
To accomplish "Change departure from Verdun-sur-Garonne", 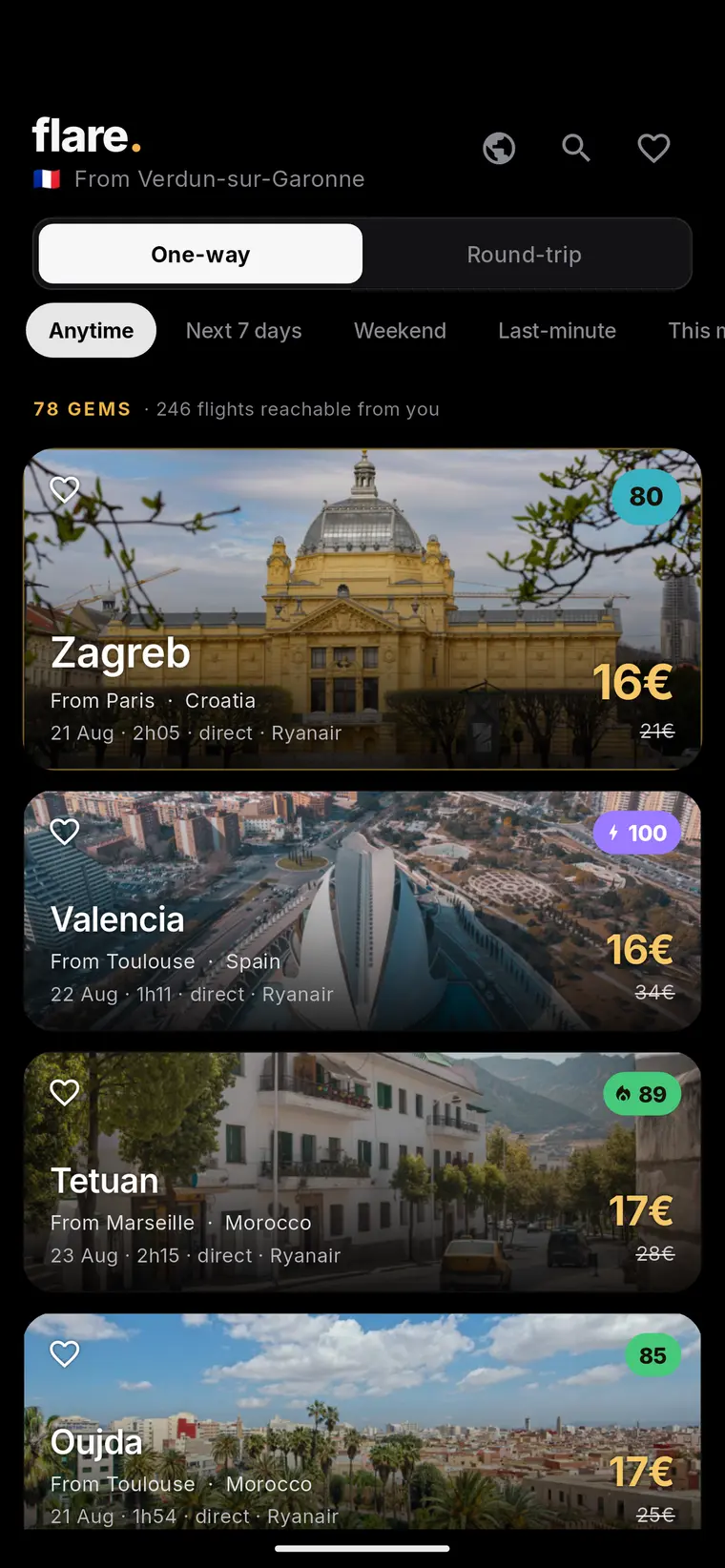I will pyautogui.click(x=199, y=179).
